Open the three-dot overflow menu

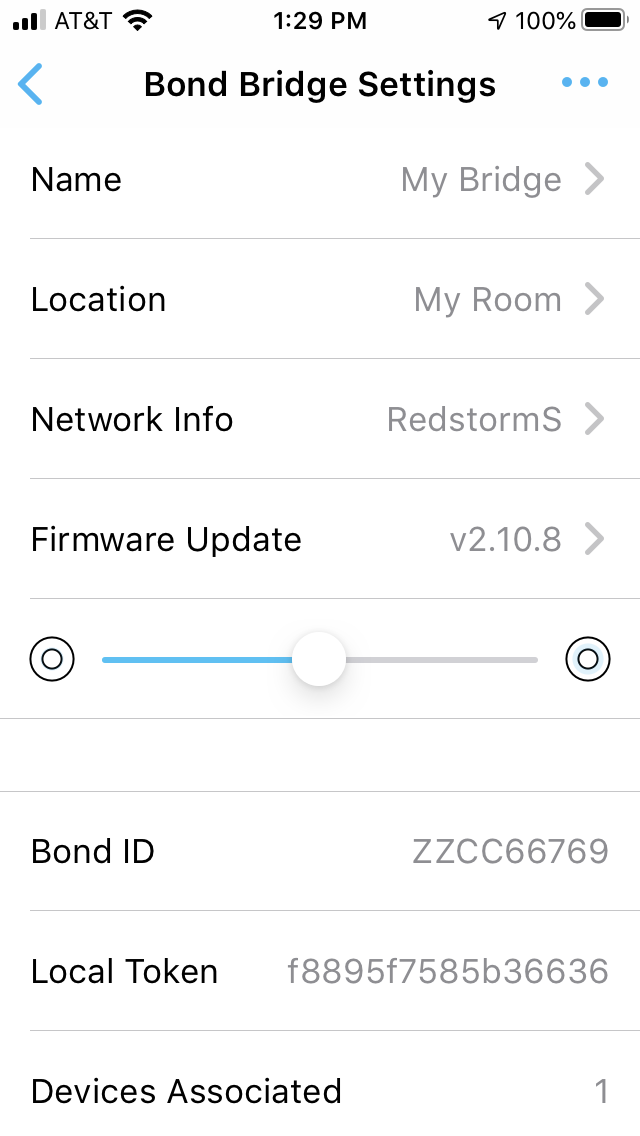pyautogui.click(x=585, y=83)
